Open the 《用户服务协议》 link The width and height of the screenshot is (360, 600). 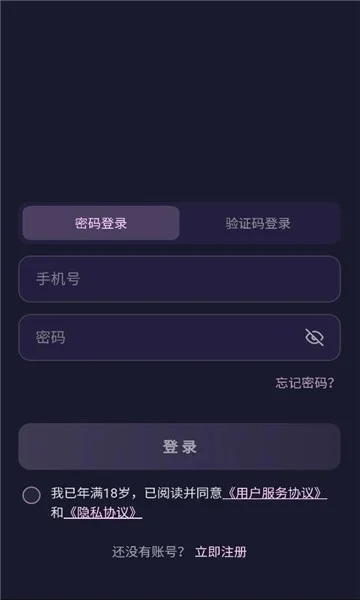[x=274, y=493]
